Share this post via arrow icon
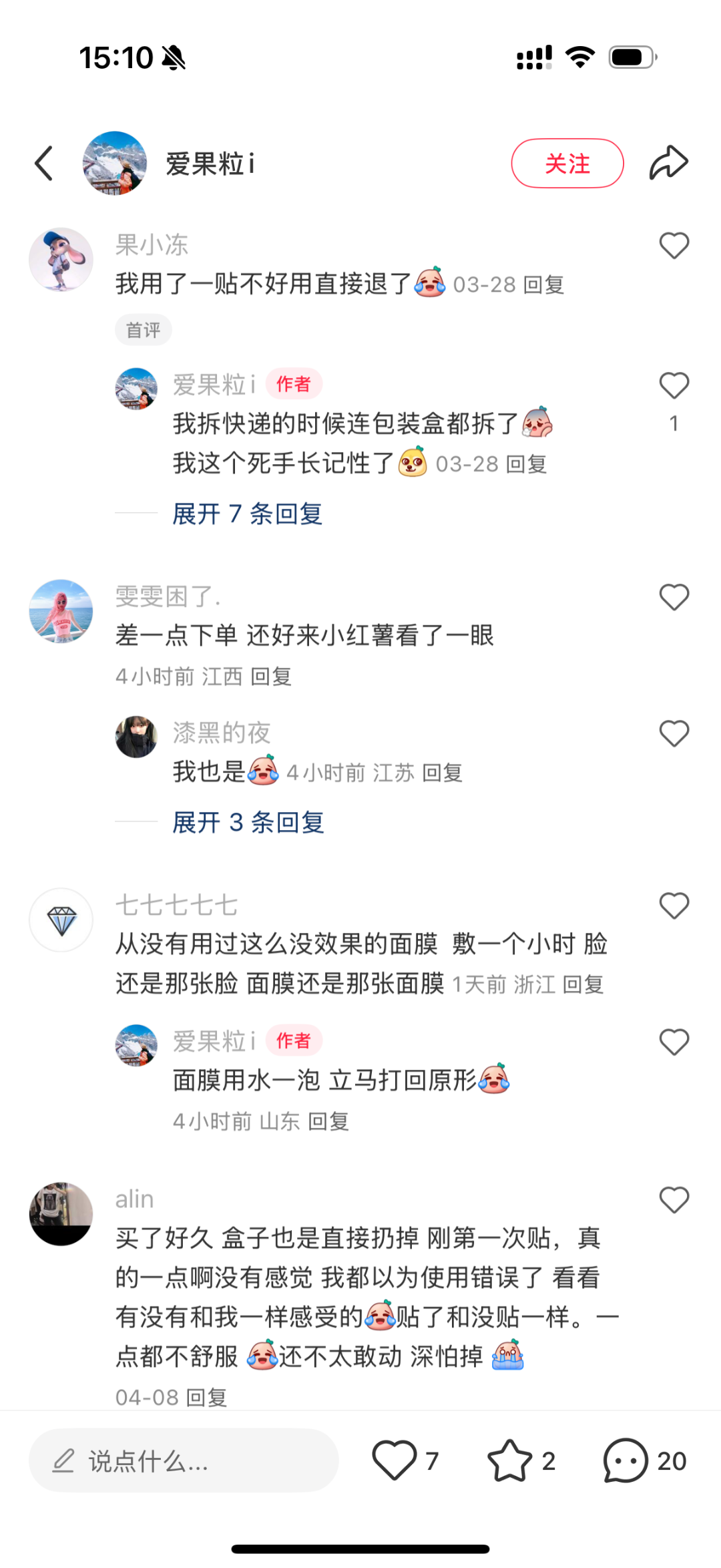 coord(668,163)
